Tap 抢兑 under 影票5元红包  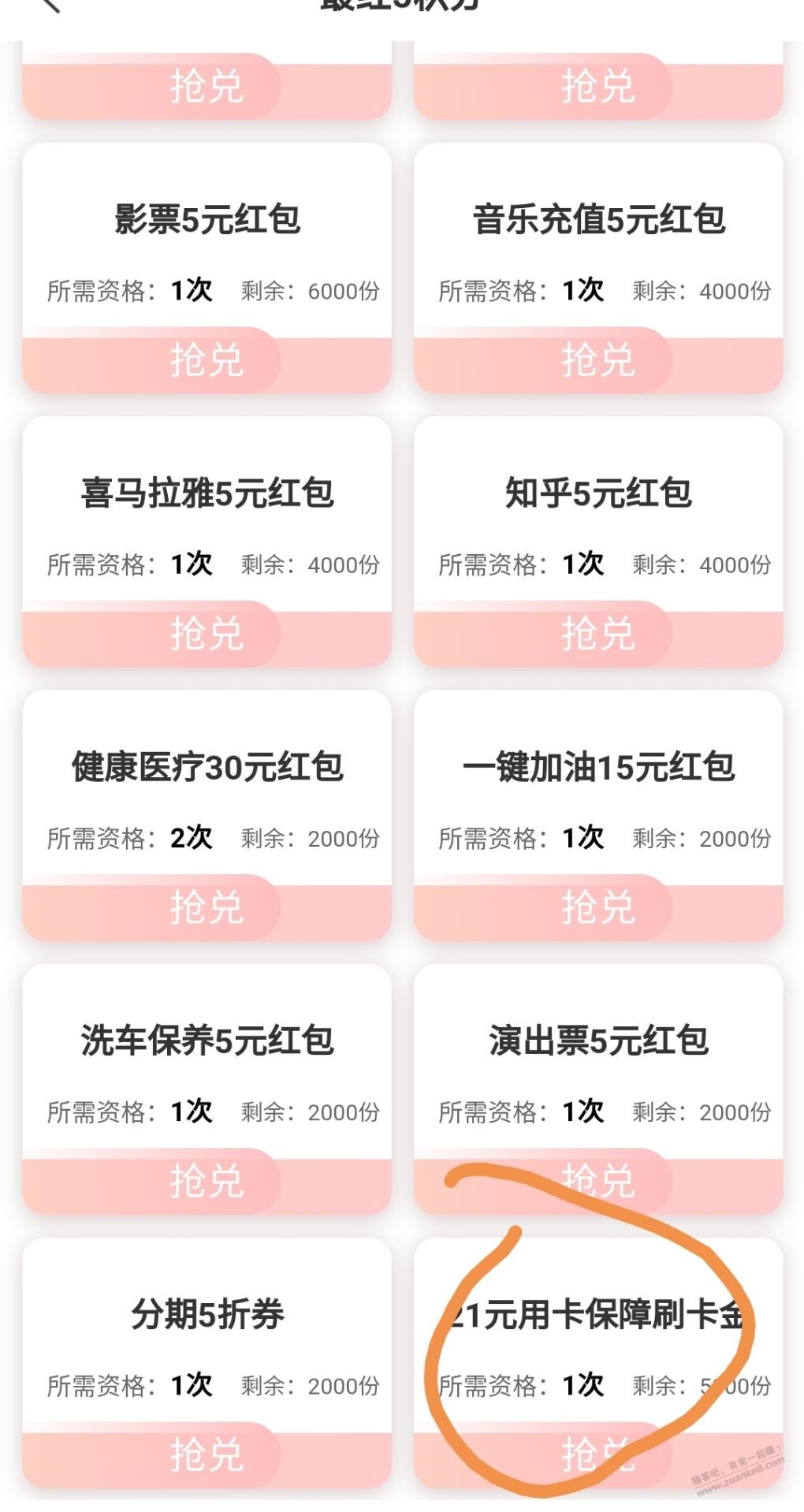pyautogui.click(x=207, y=360)
